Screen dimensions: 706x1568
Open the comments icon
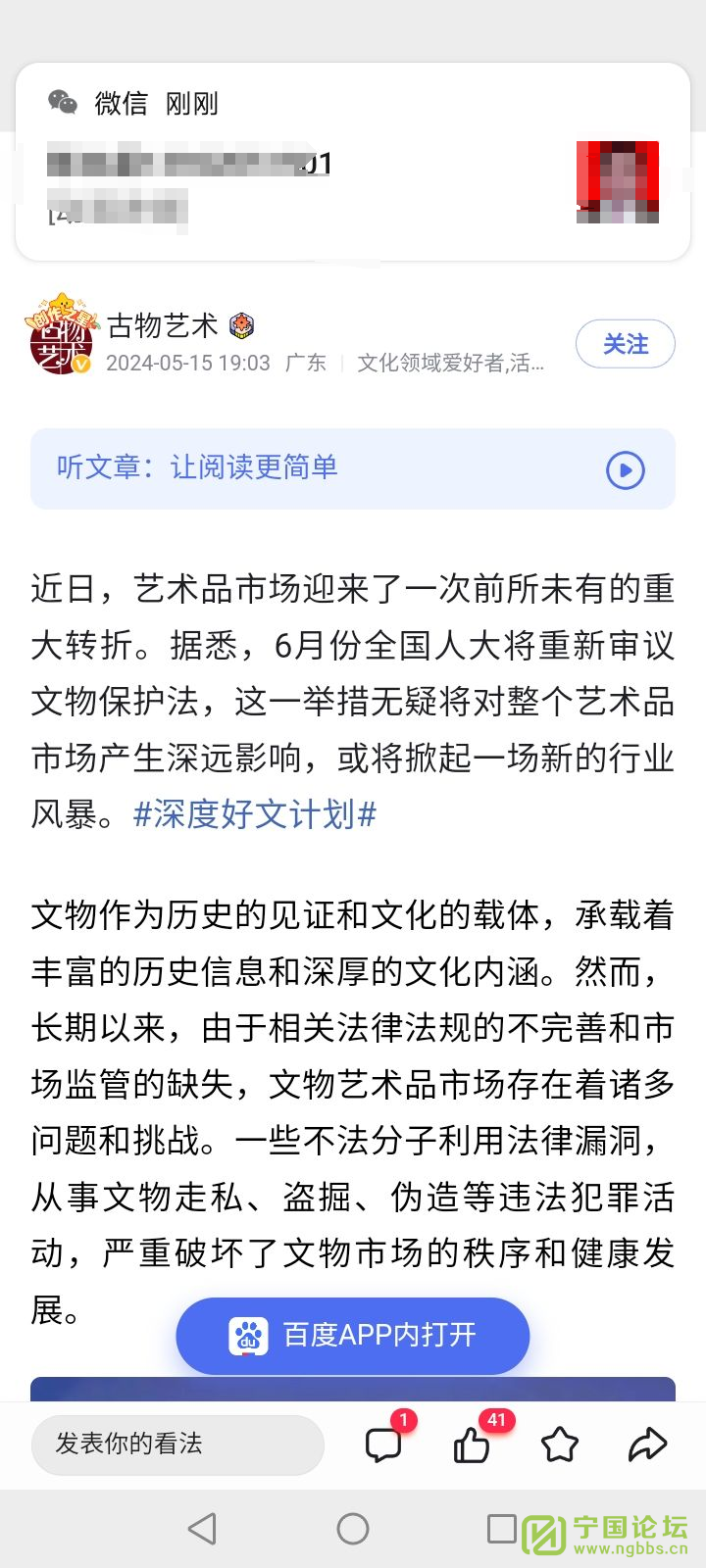pos(383,1445)
